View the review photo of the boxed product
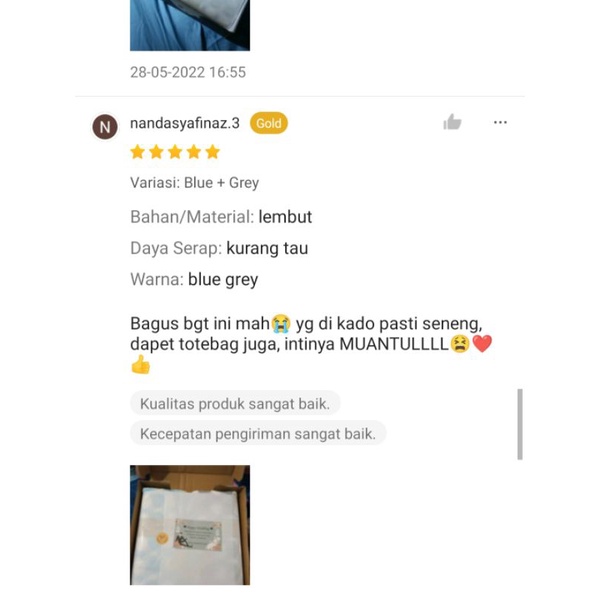This screenshot has height=600, width=600. [190, 524]
